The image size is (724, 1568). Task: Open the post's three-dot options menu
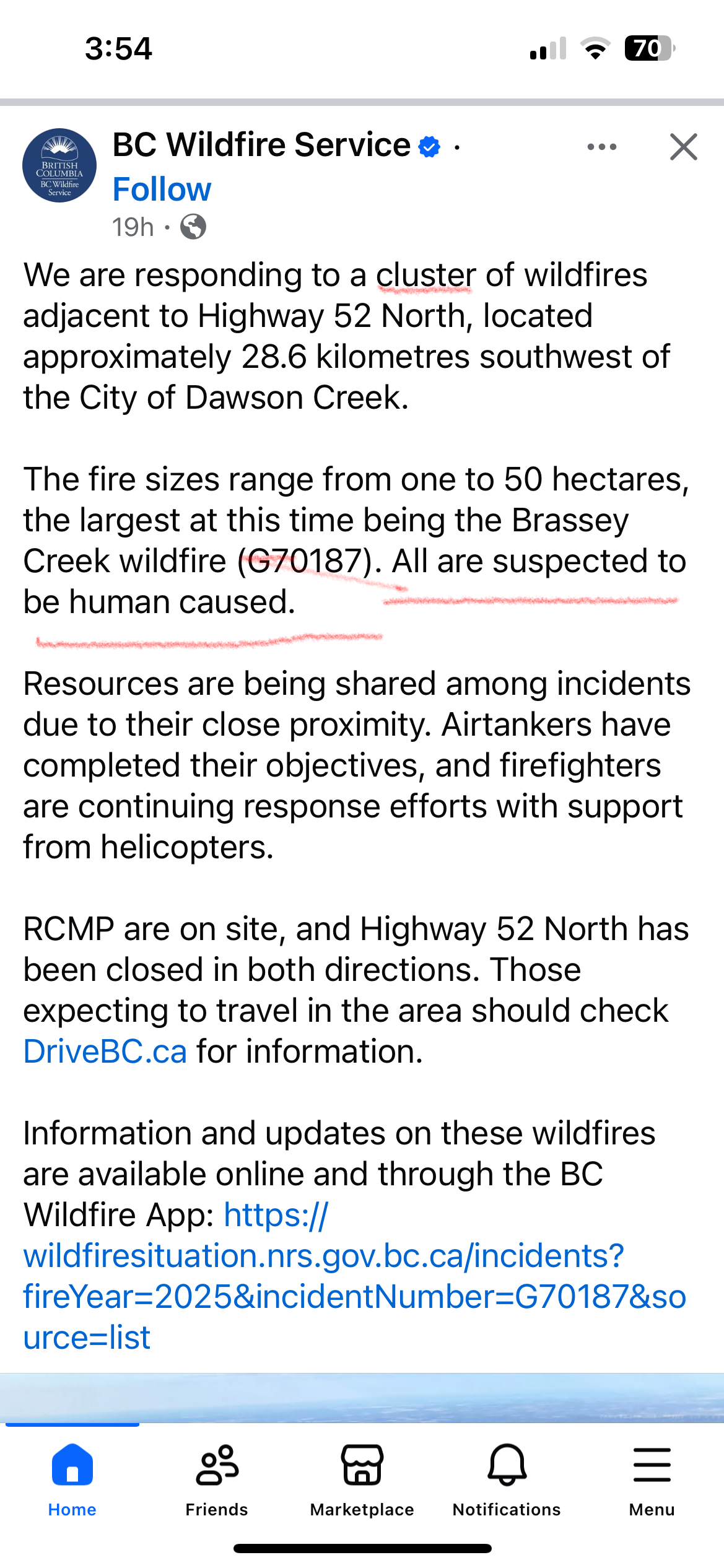[601, 147]
